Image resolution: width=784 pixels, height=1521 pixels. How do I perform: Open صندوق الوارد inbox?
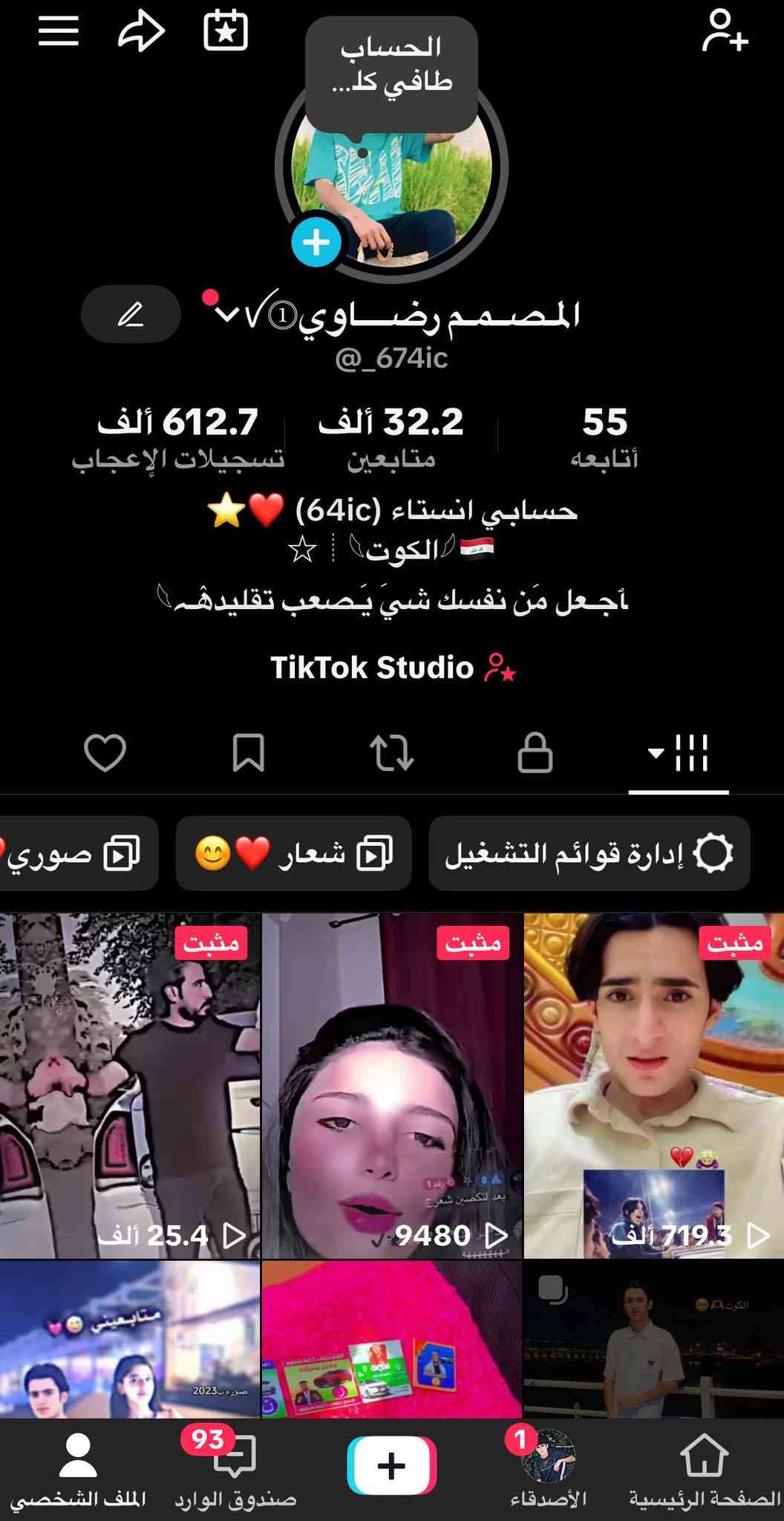(x=235, y=1469)
